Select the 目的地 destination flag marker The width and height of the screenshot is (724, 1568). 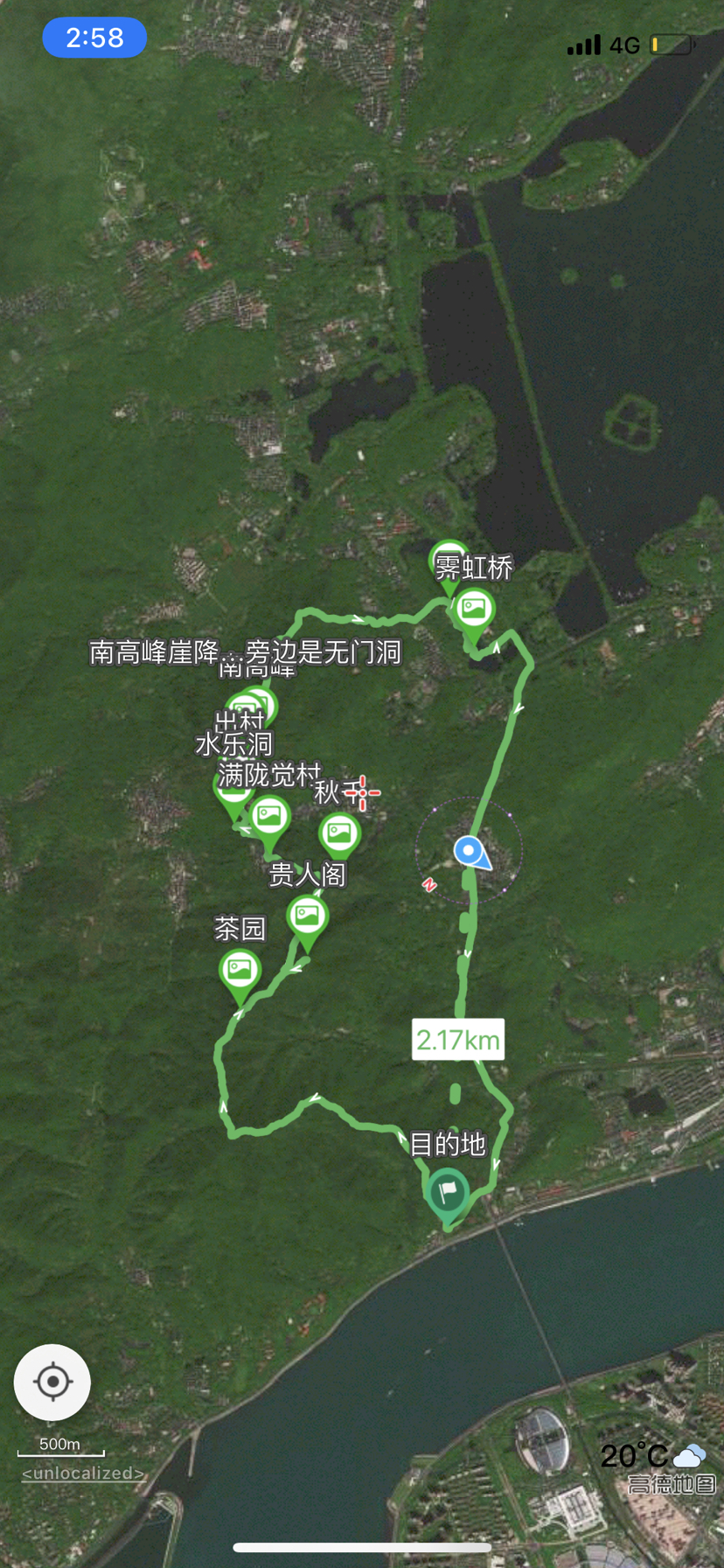coord(448,1191)
